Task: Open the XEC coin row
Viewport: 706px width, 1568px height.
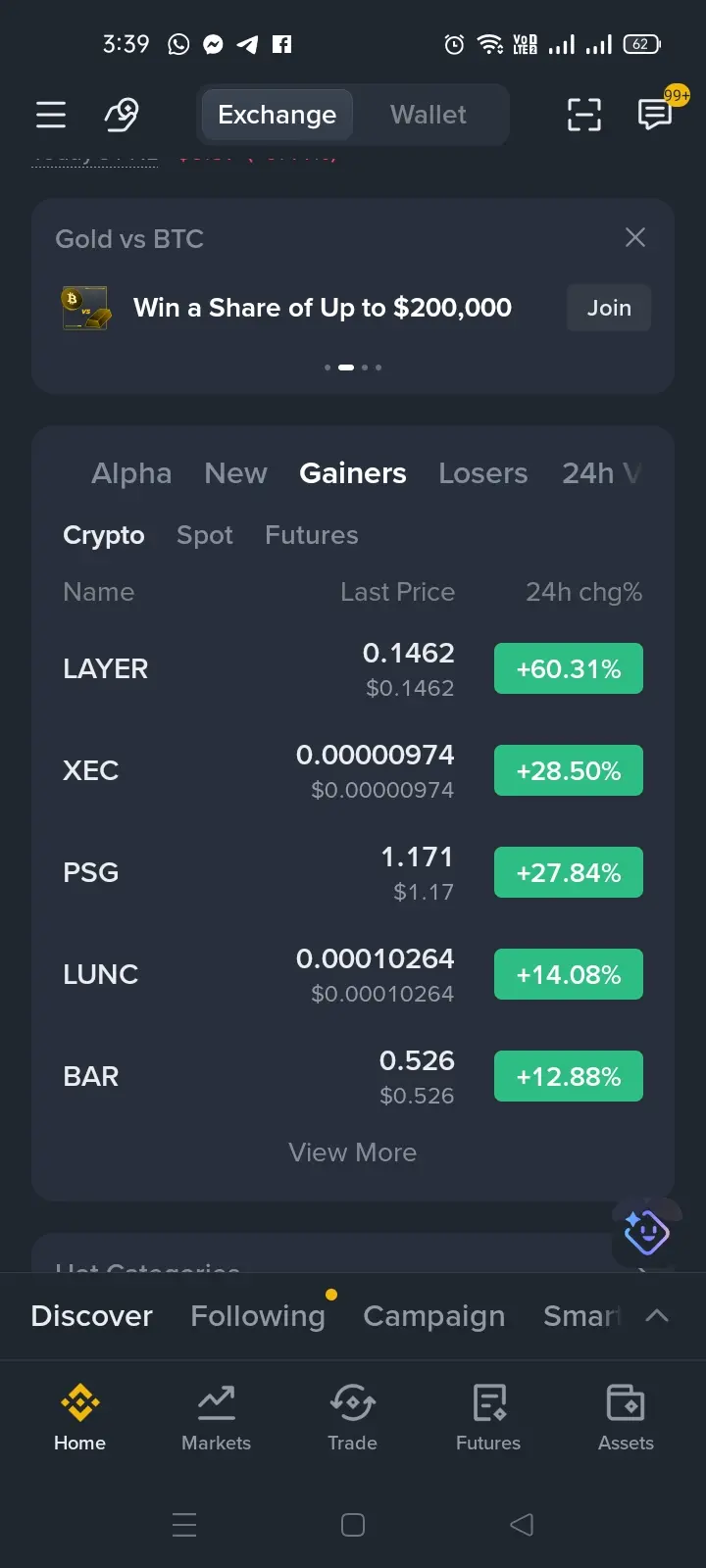Action: (x=353, y=771)
